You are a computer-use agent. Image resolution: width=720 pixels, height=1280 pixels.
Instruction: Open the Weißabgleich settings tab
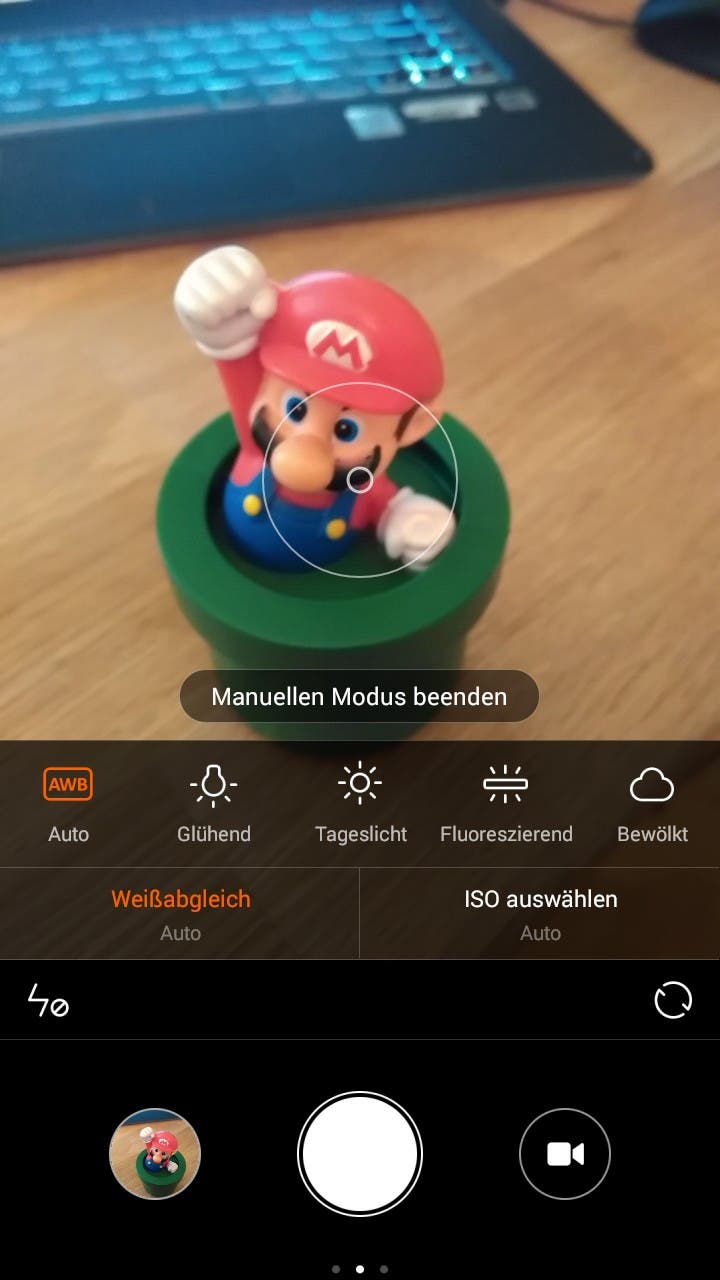[x=180, y=914]
